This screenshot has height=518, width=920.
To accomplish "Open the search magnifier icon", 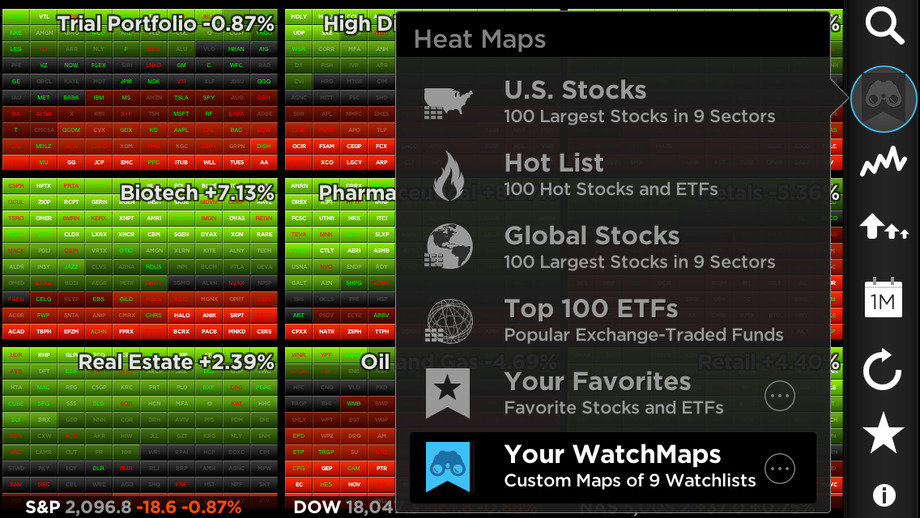I will (884, 27).
